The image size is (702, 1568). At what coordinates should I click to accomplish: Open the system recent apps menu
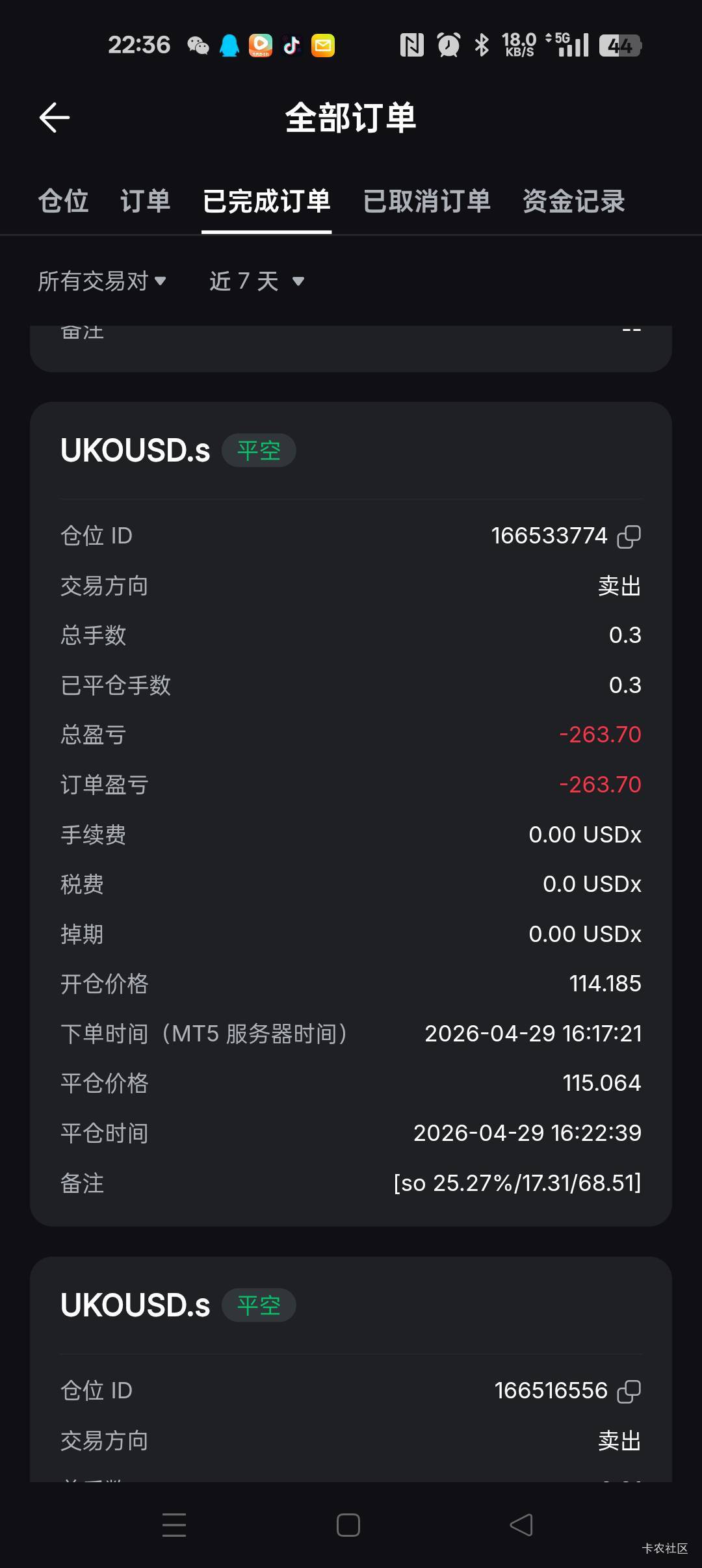coord(174,1525)
